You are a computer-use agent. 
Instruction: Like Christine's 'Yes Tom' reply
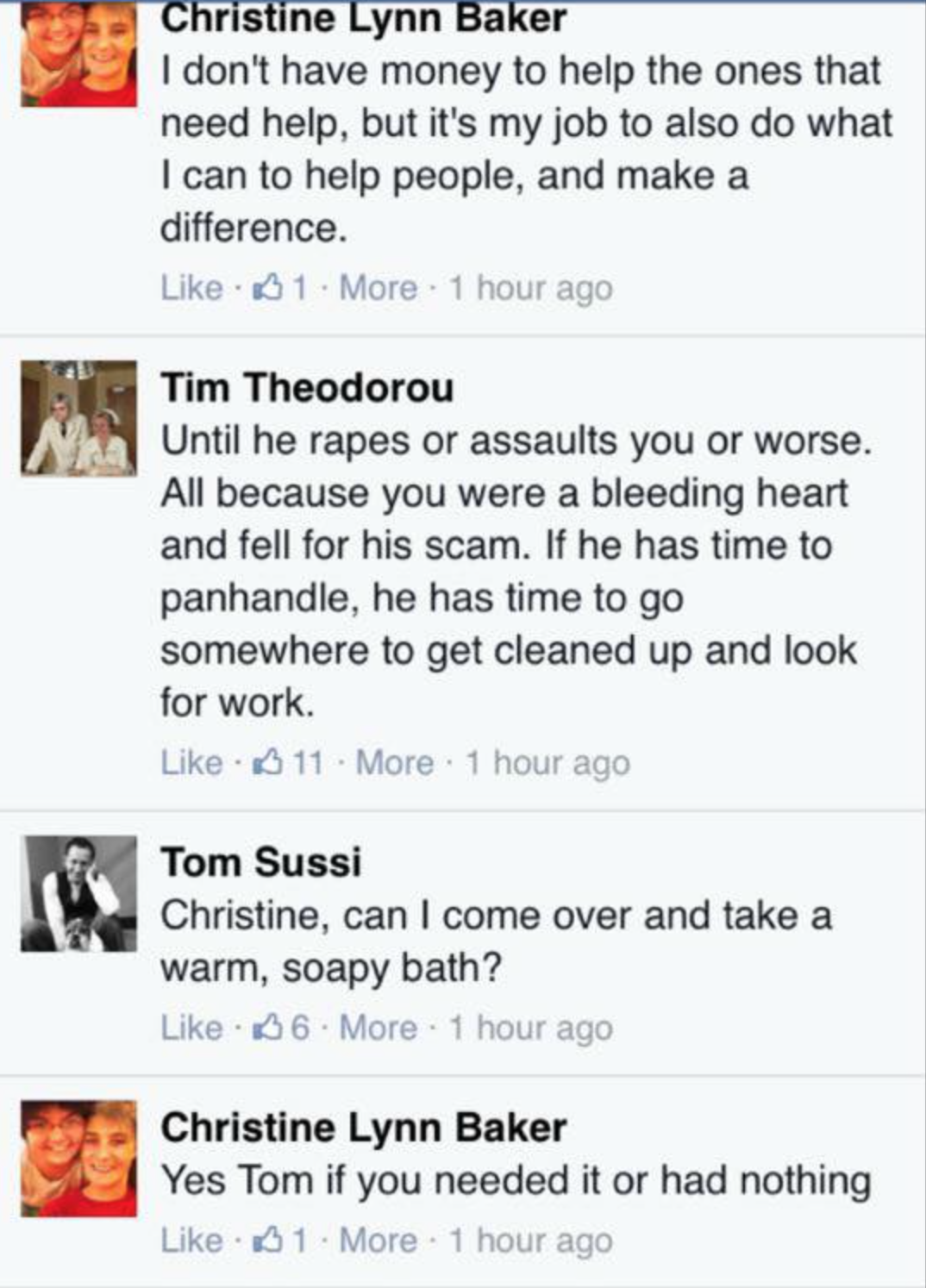click(x=191, y=1241)
